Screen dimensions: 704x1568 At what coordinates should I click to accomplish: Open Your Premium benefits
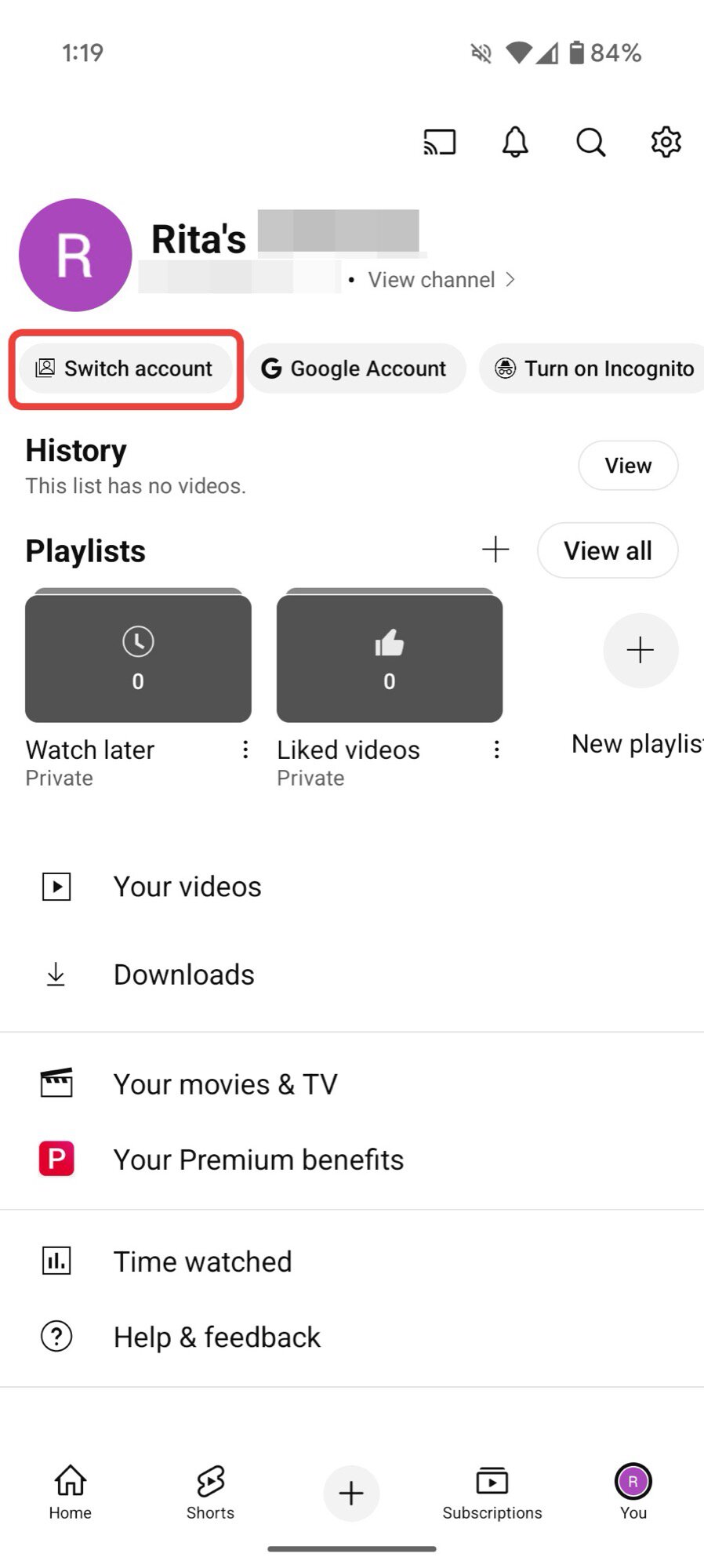(x=258, y=1160)
